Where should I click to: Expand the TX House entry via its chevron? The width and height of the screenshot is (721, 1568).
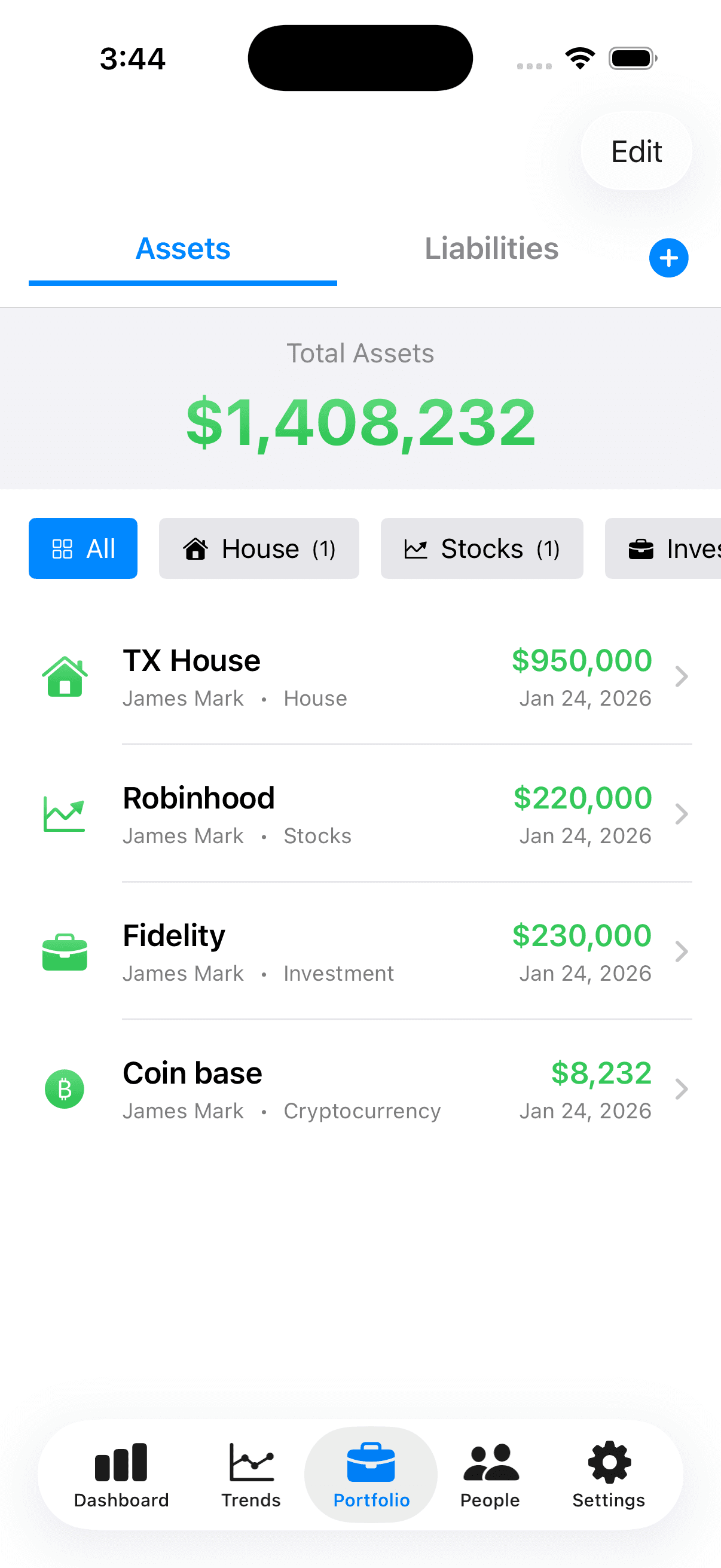click(682, 676)
